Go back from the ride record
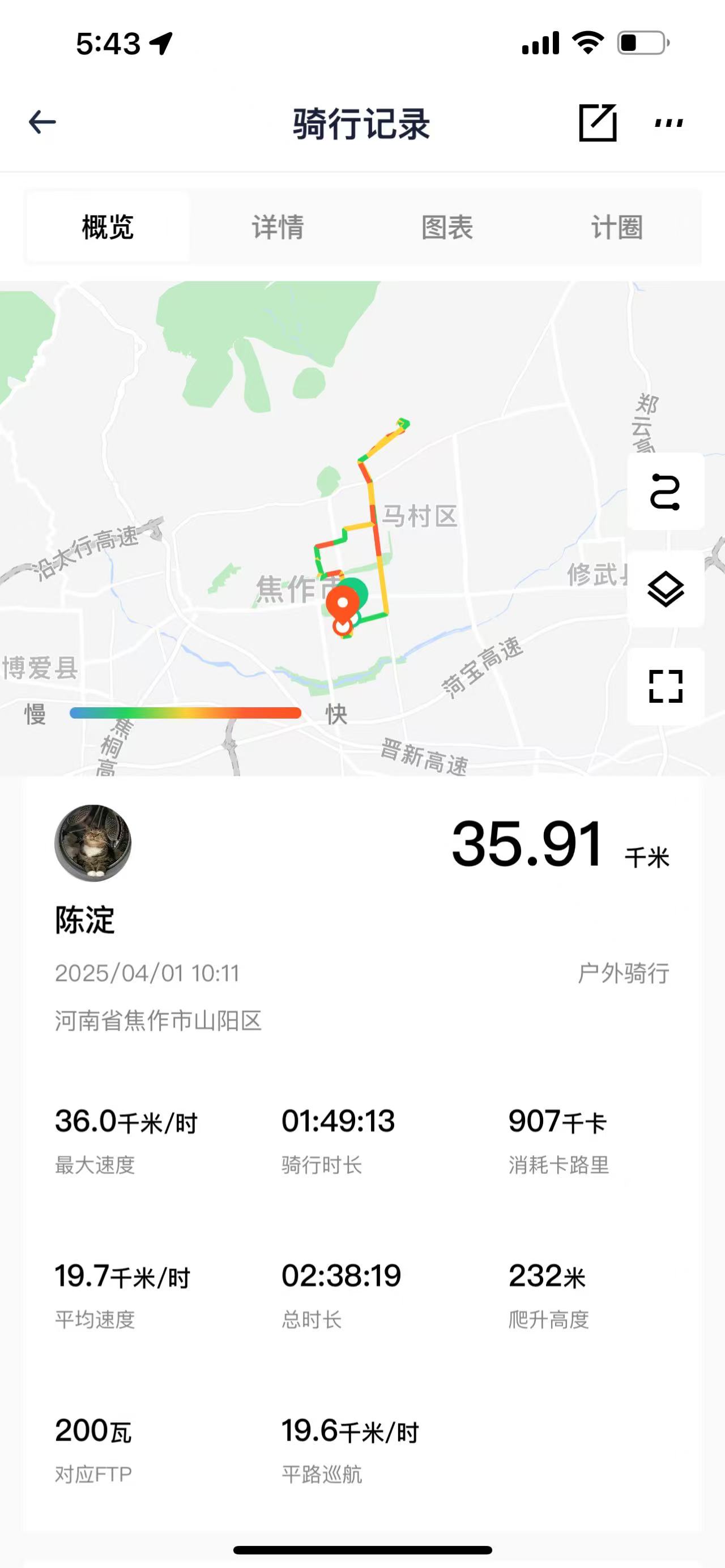Viewport: 725px width, 1568px height. click(x=42, y=122)
